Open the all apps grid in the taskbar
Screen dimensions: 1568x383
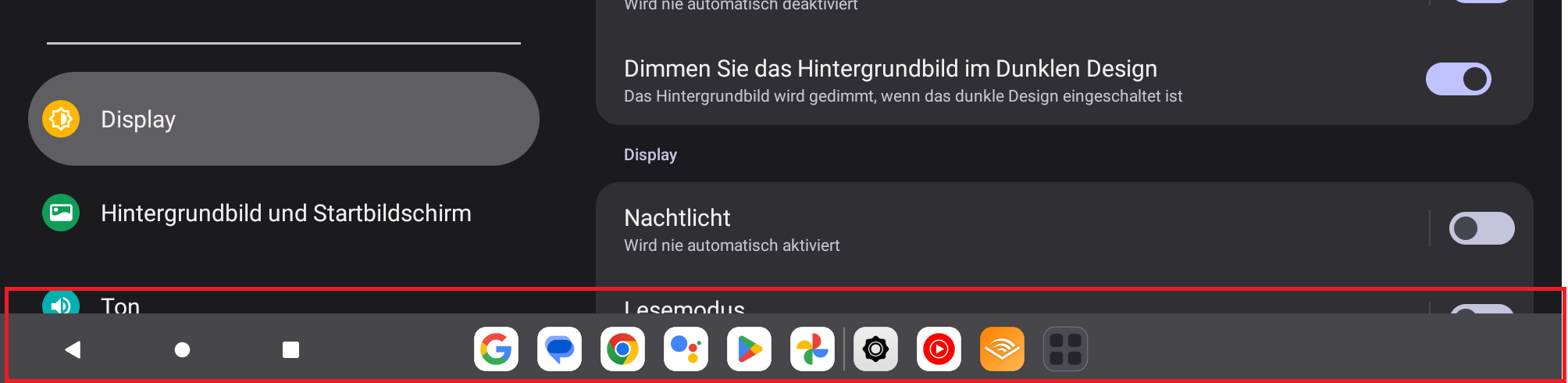click(x=1065, y=349)
